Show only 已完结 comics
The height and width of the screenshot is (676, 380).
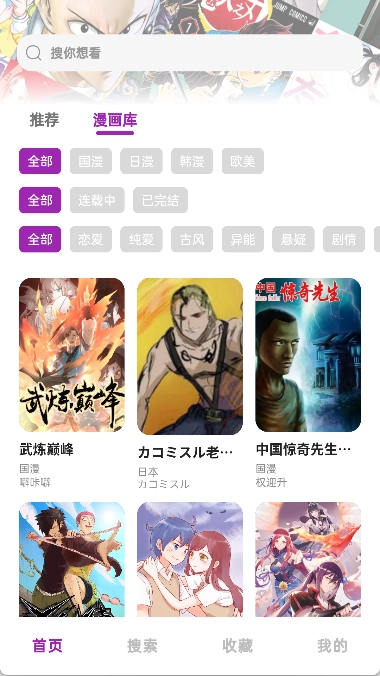click(x=160, y=200)
